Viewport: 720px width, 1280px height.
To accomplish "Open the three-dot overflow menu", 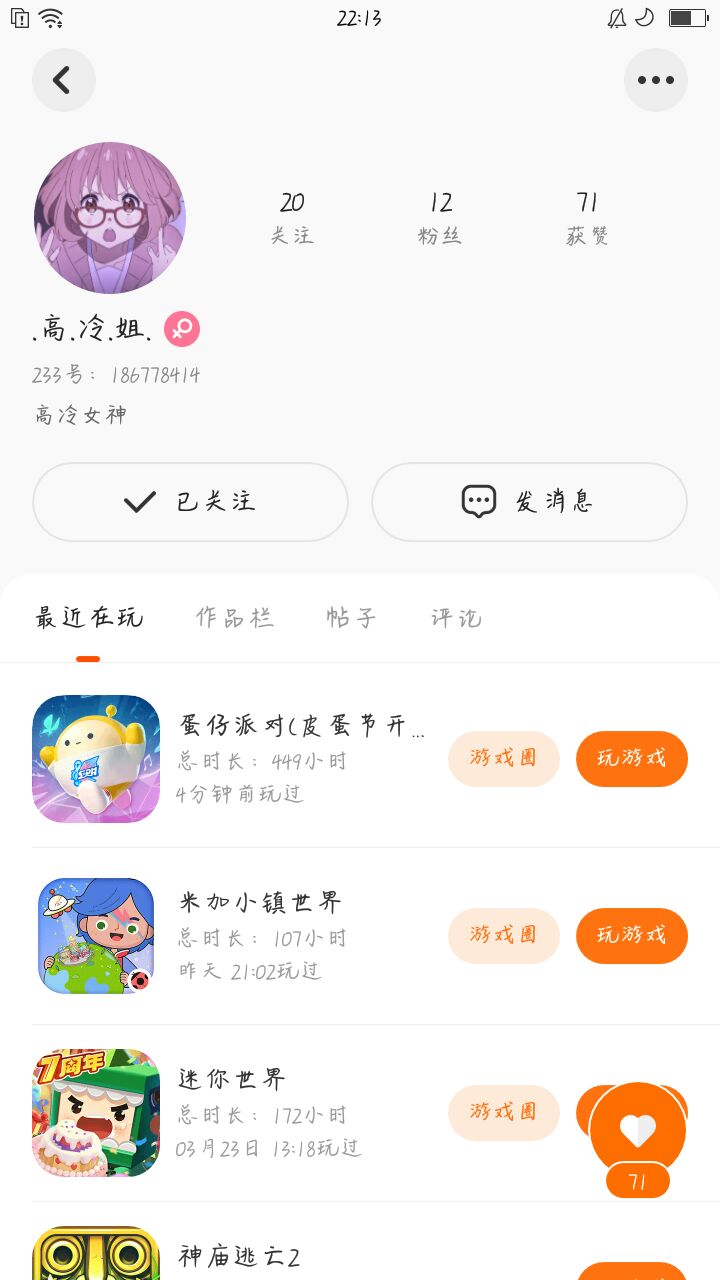I will (x=656, y=80).
